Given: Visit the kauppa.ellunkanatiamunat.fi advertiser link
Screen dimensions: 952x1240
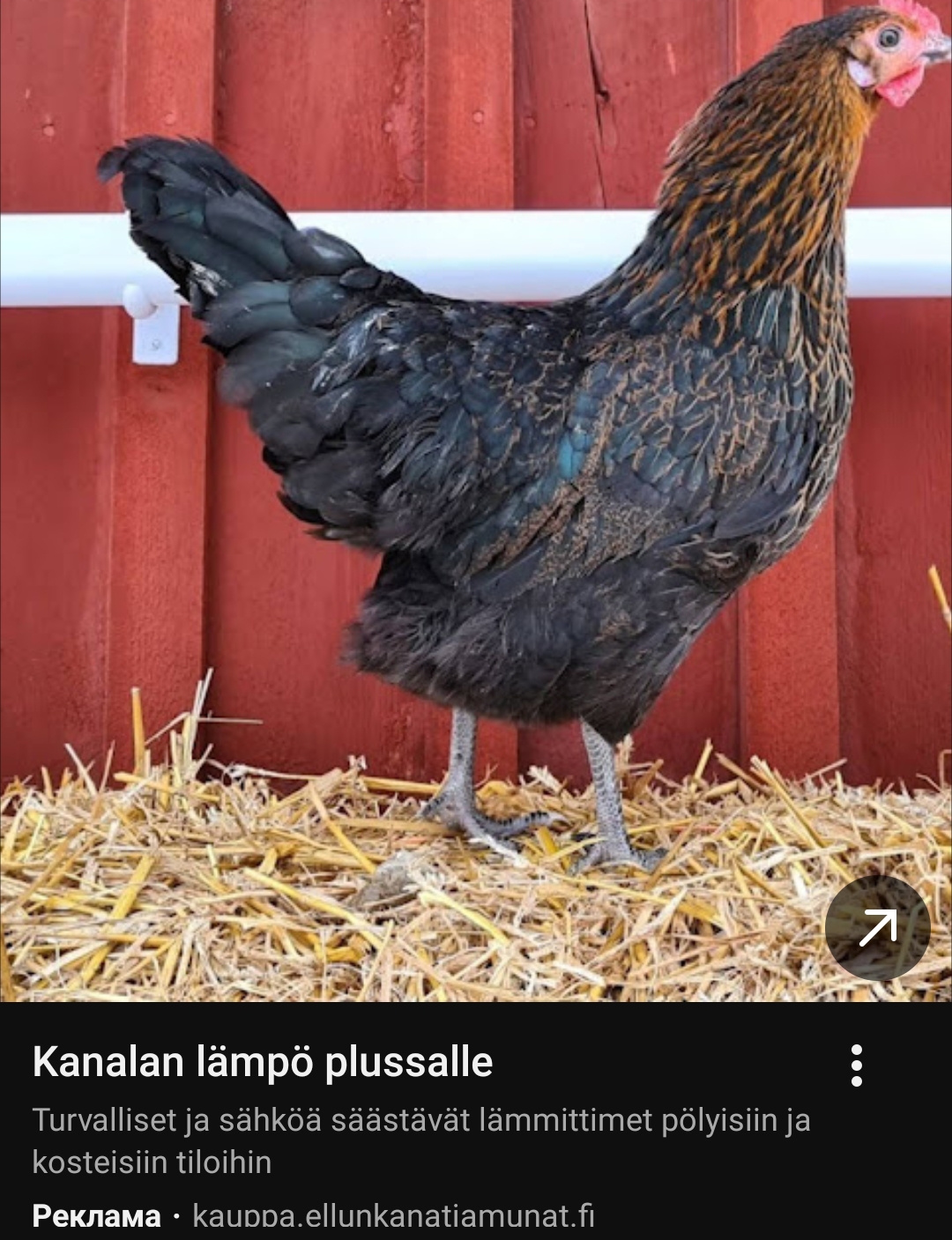Looking at the screenshot, I should coord(393,1217).
